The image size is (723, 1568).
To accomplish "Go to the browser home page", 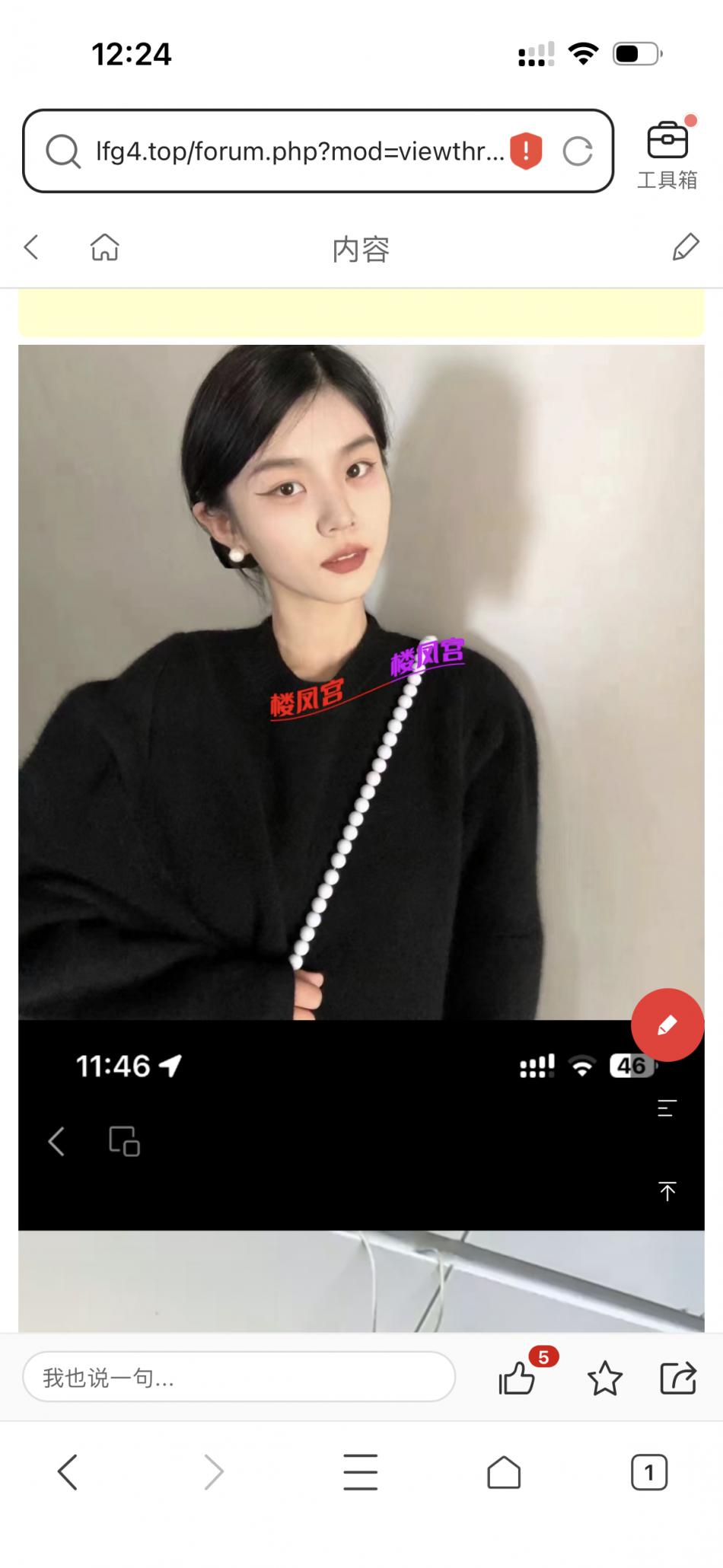I will tap(504, 1472).
